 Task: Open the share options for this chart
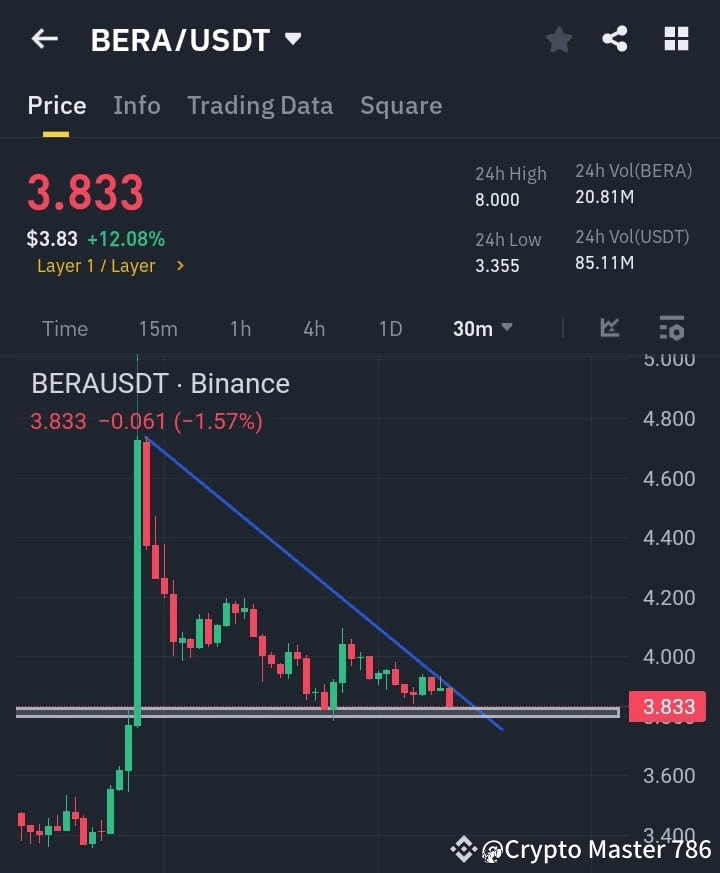pyautogui.click(x=615, y=40)
